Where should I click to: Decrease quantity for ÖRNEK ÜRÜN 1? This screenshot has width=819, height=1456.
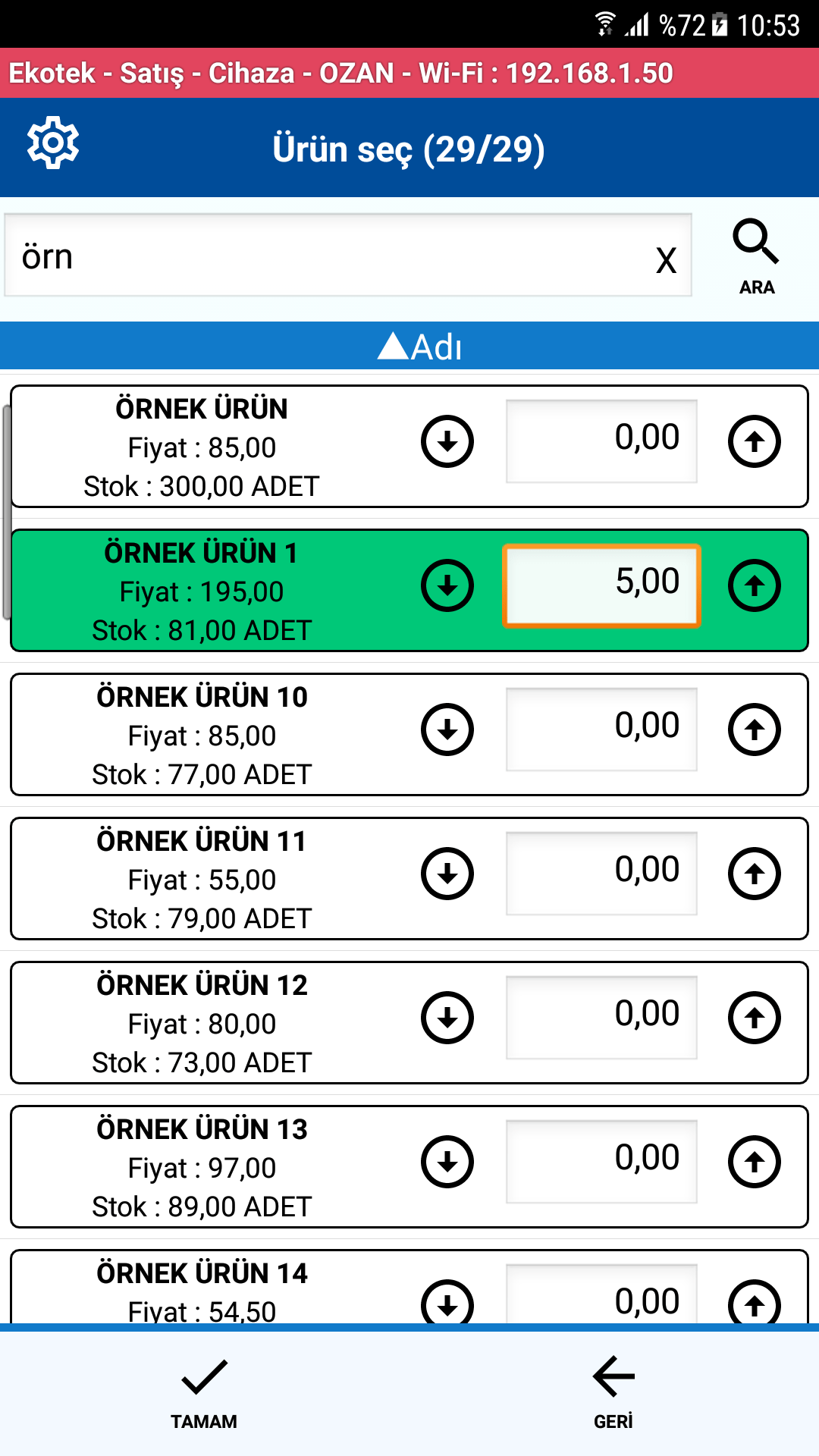click(447, 584)
